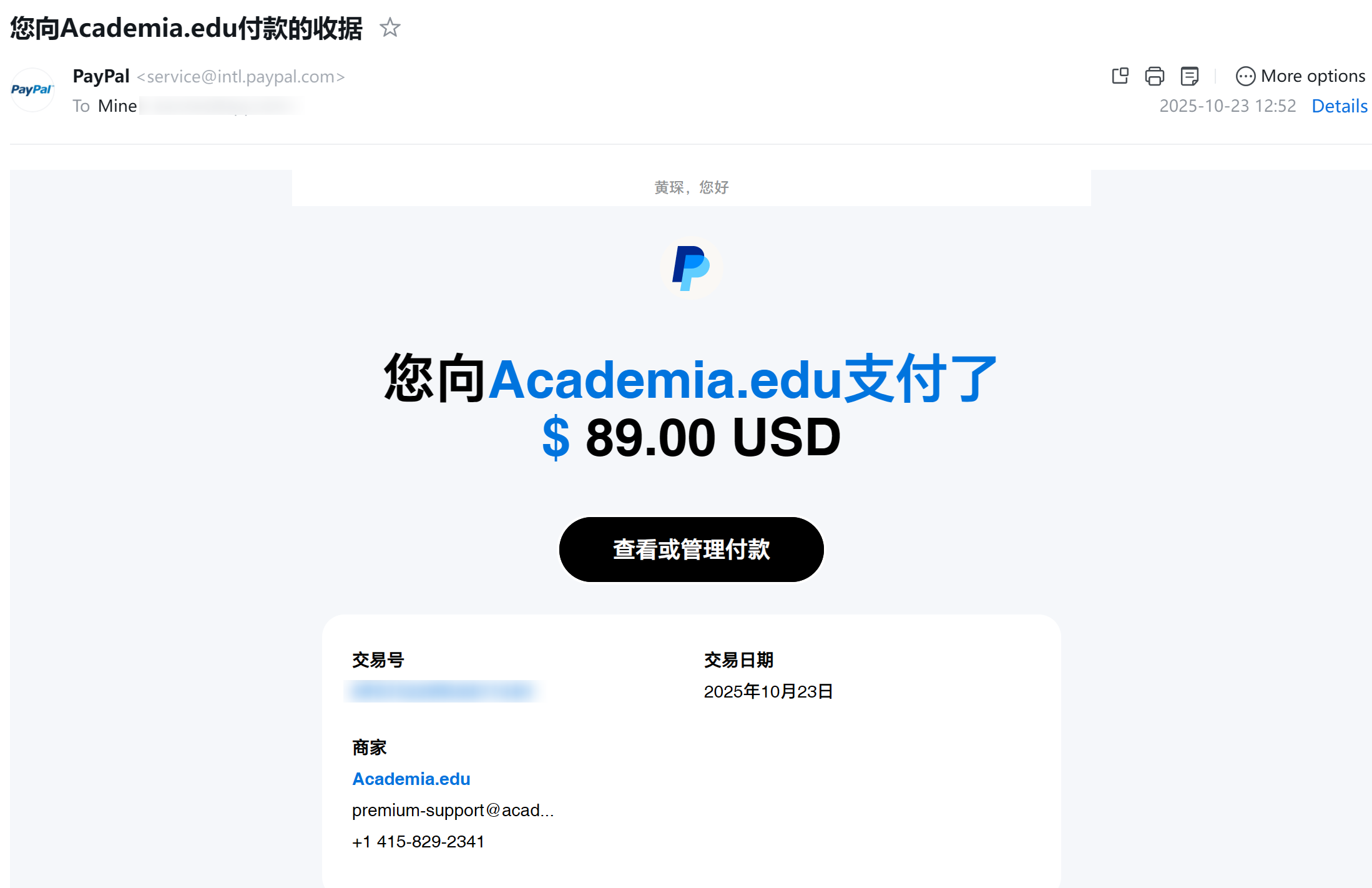Open the Academia.edu merchant link

point(411,779)
